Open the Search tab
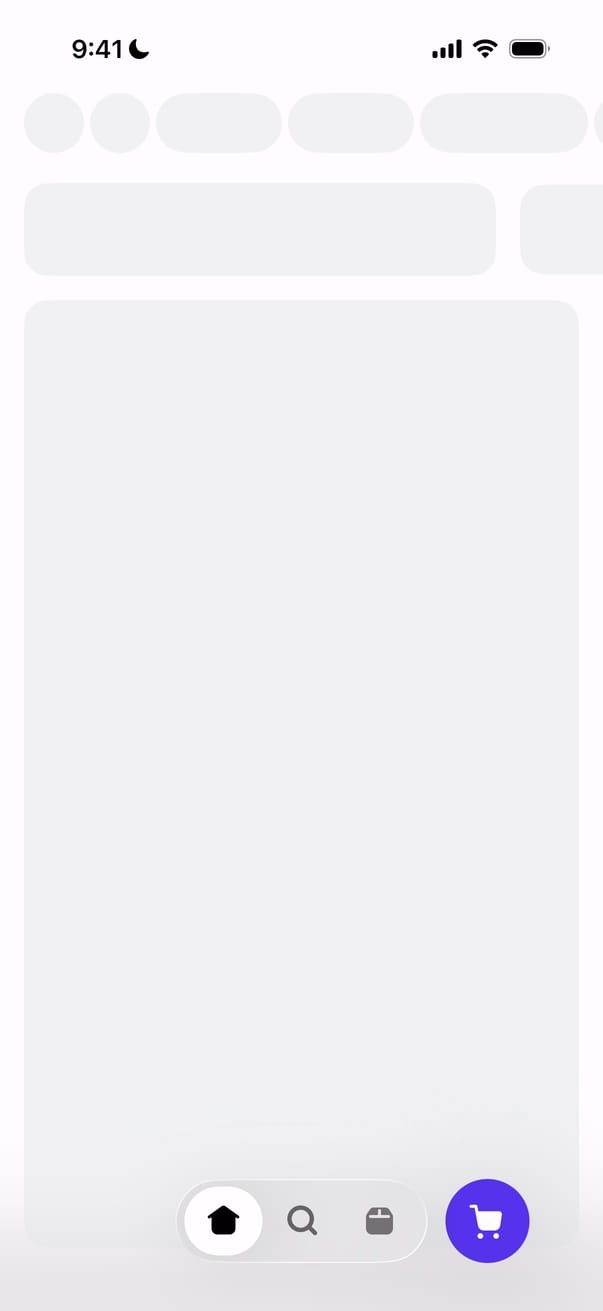 (x=302, y=1220)
